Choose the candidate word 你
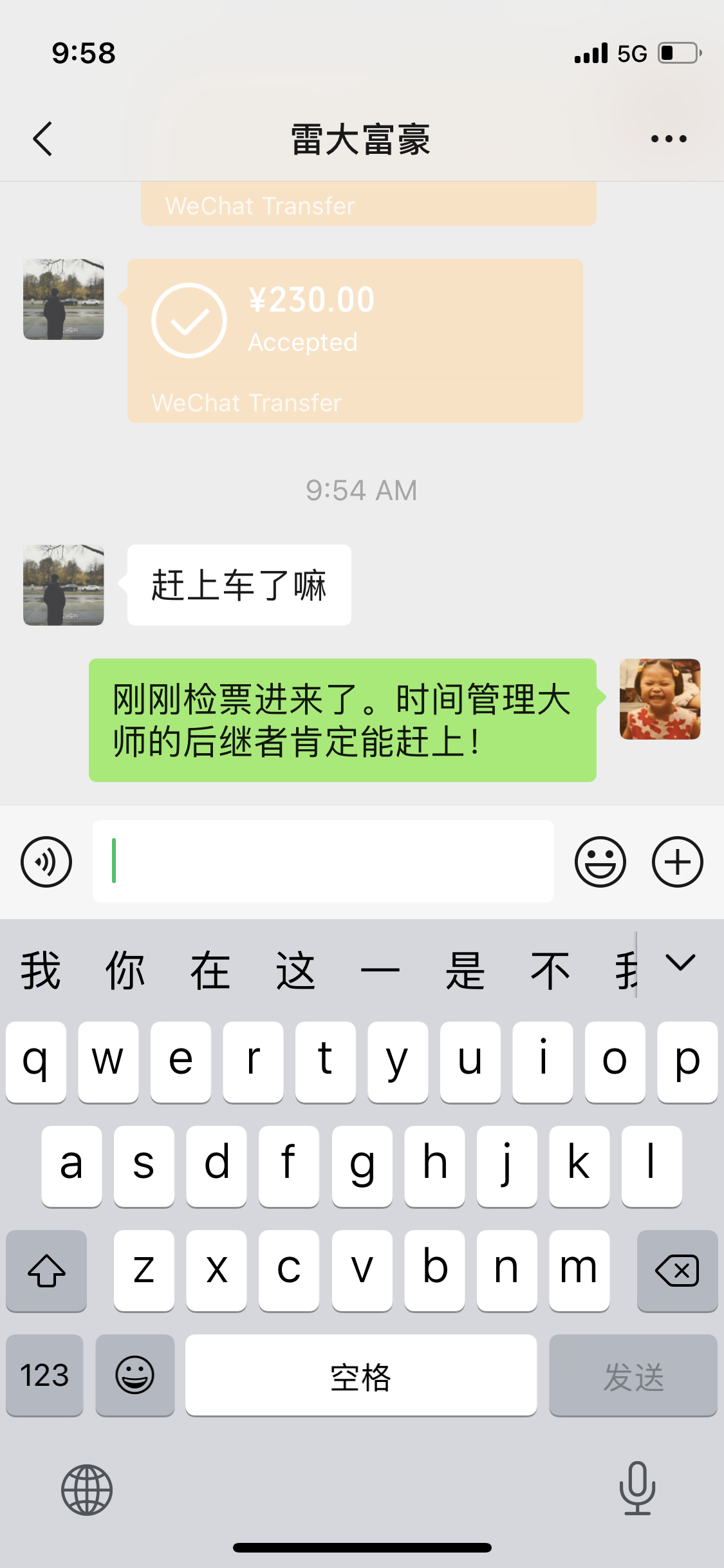Screen dimensions: 724x1568 [125, 971]
